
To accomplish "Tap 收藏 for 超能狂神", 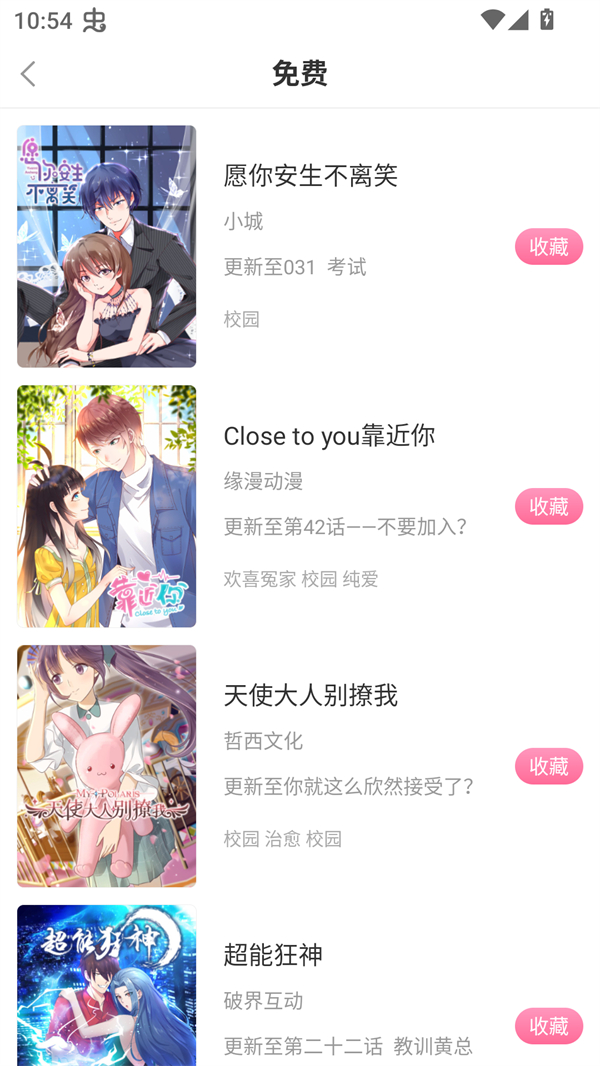I will [x=548, y=1026].
